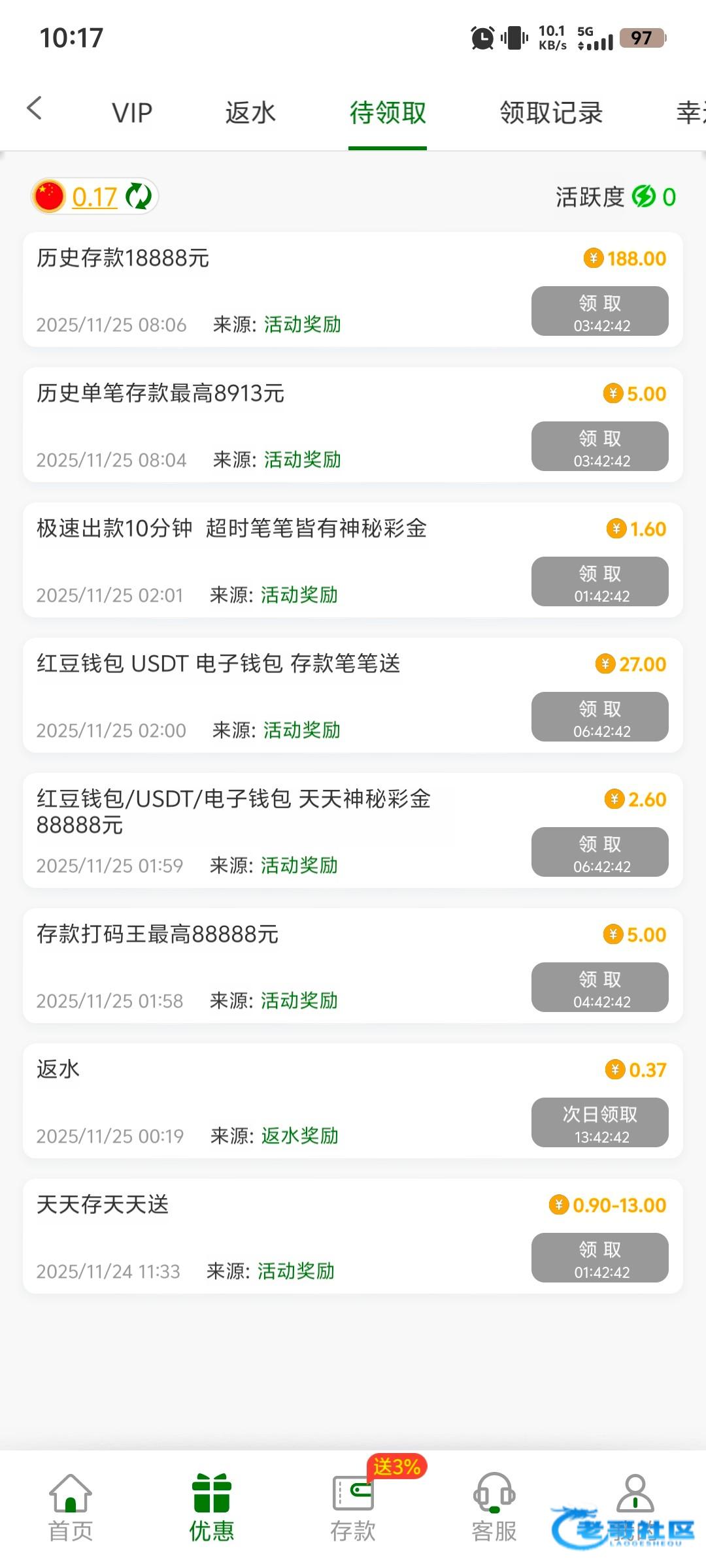Viewport: 706px width, 1568px height.
Task: Claim the 天天存天天送 reward
Action: [599, 1258]
